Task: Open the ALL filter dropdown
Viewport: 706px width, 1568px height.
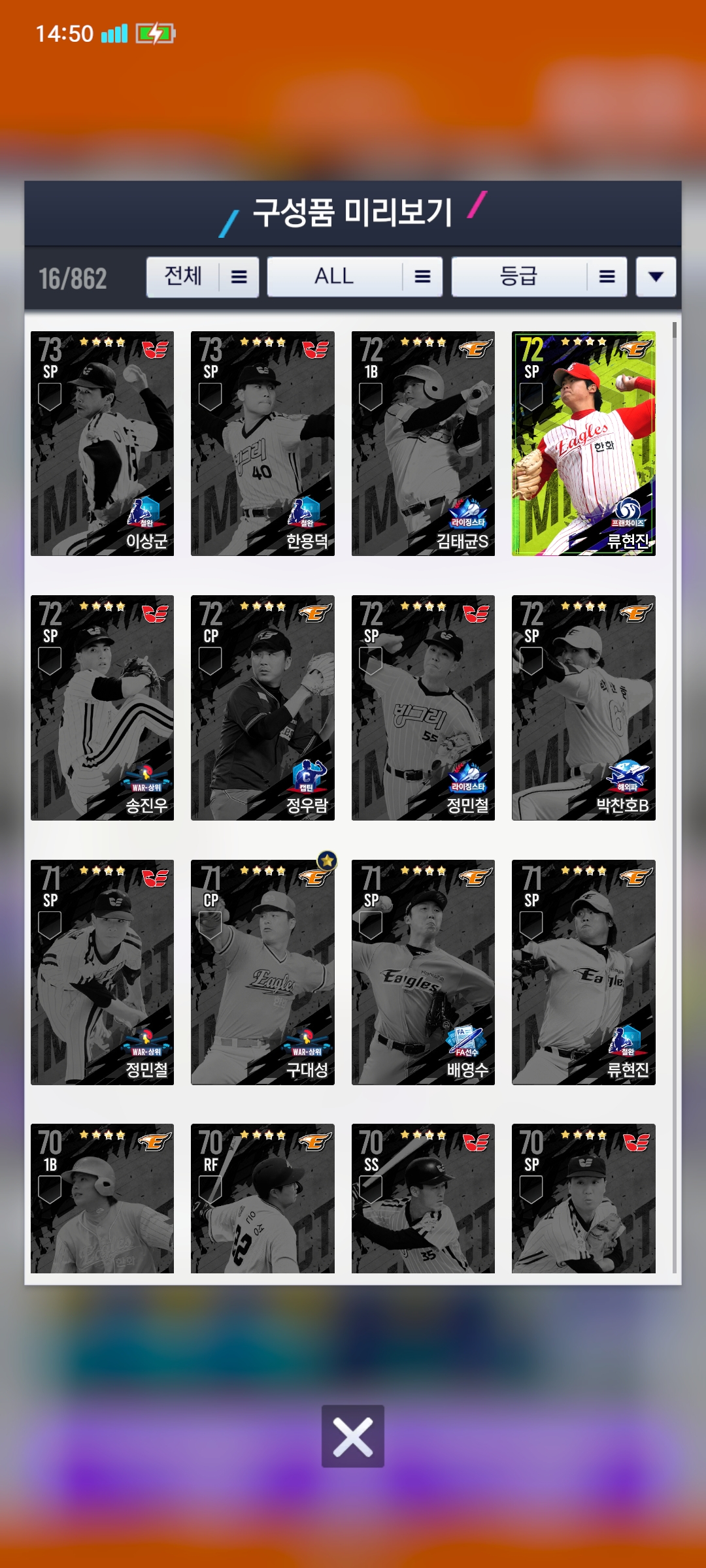Action: point(354,277)
